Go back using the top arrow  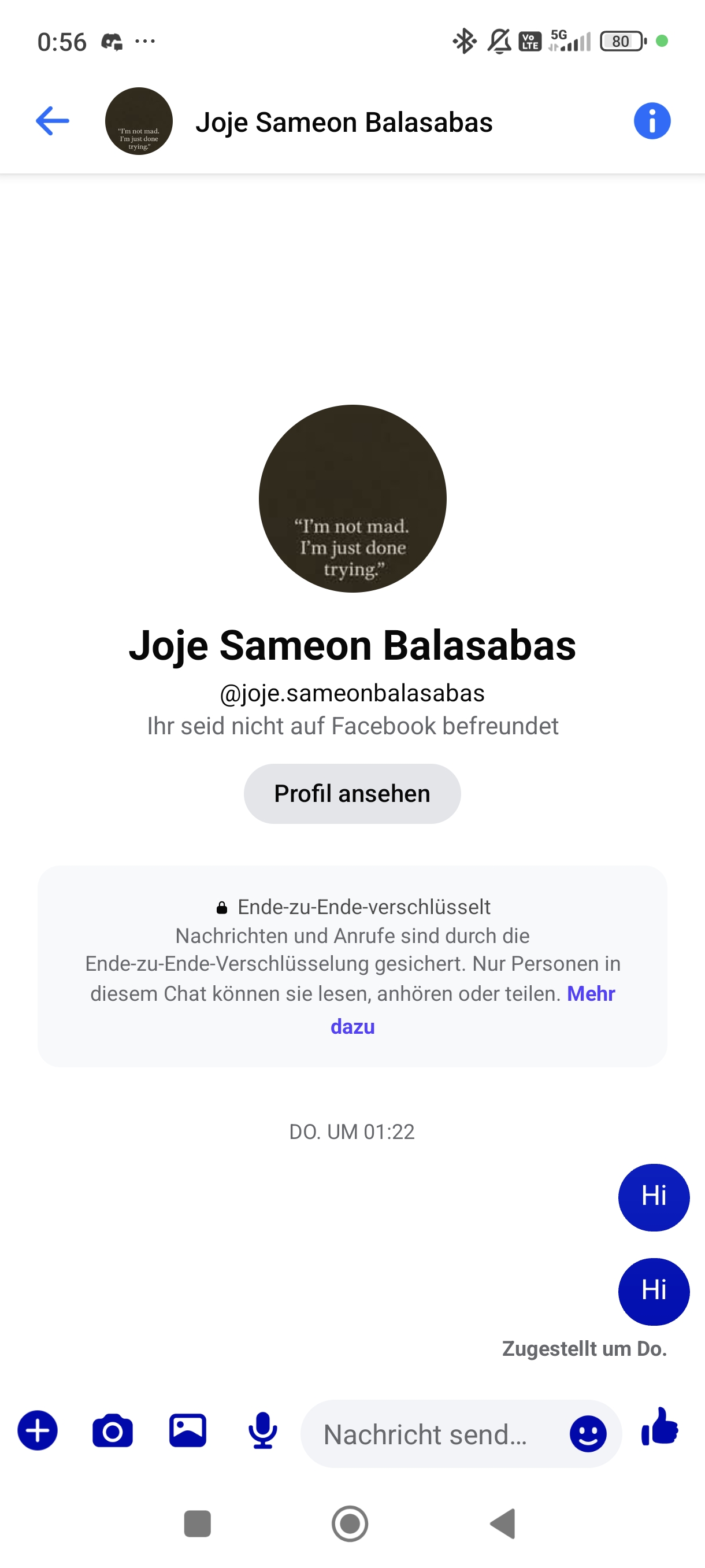tap(53, 121)
